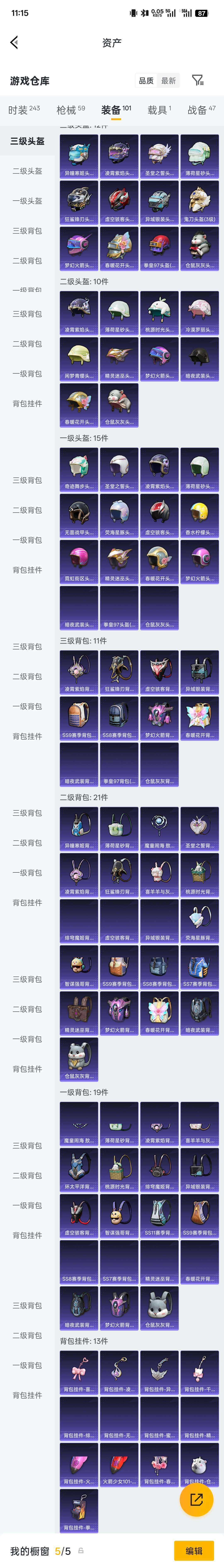Sort items by 品质

(146, 80)
